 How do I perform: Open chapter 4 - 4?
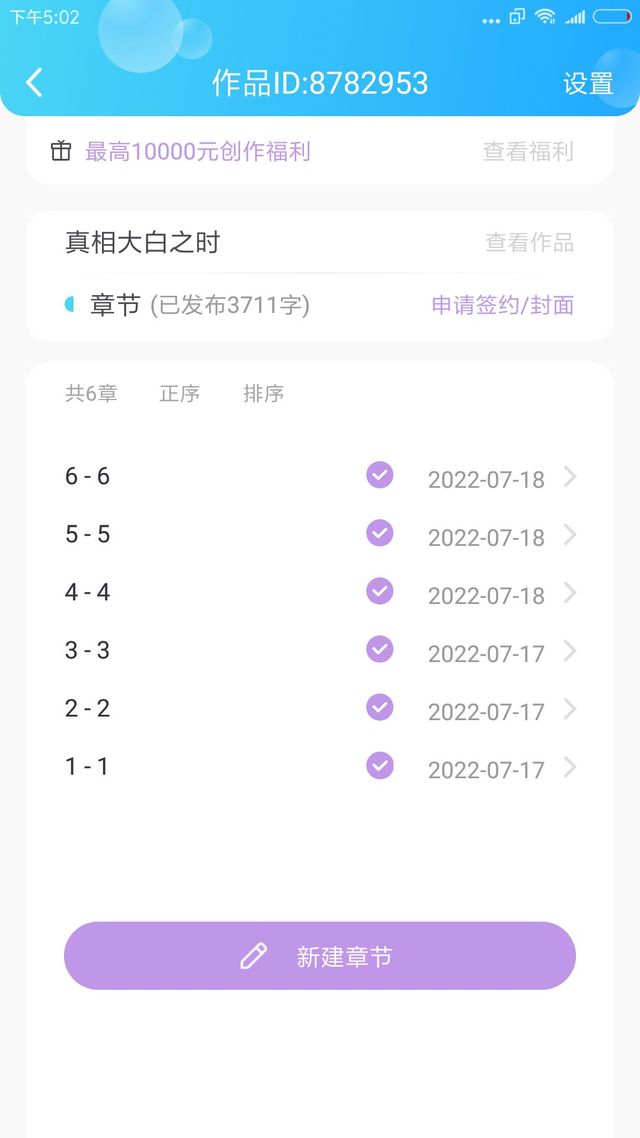(320, 593)
